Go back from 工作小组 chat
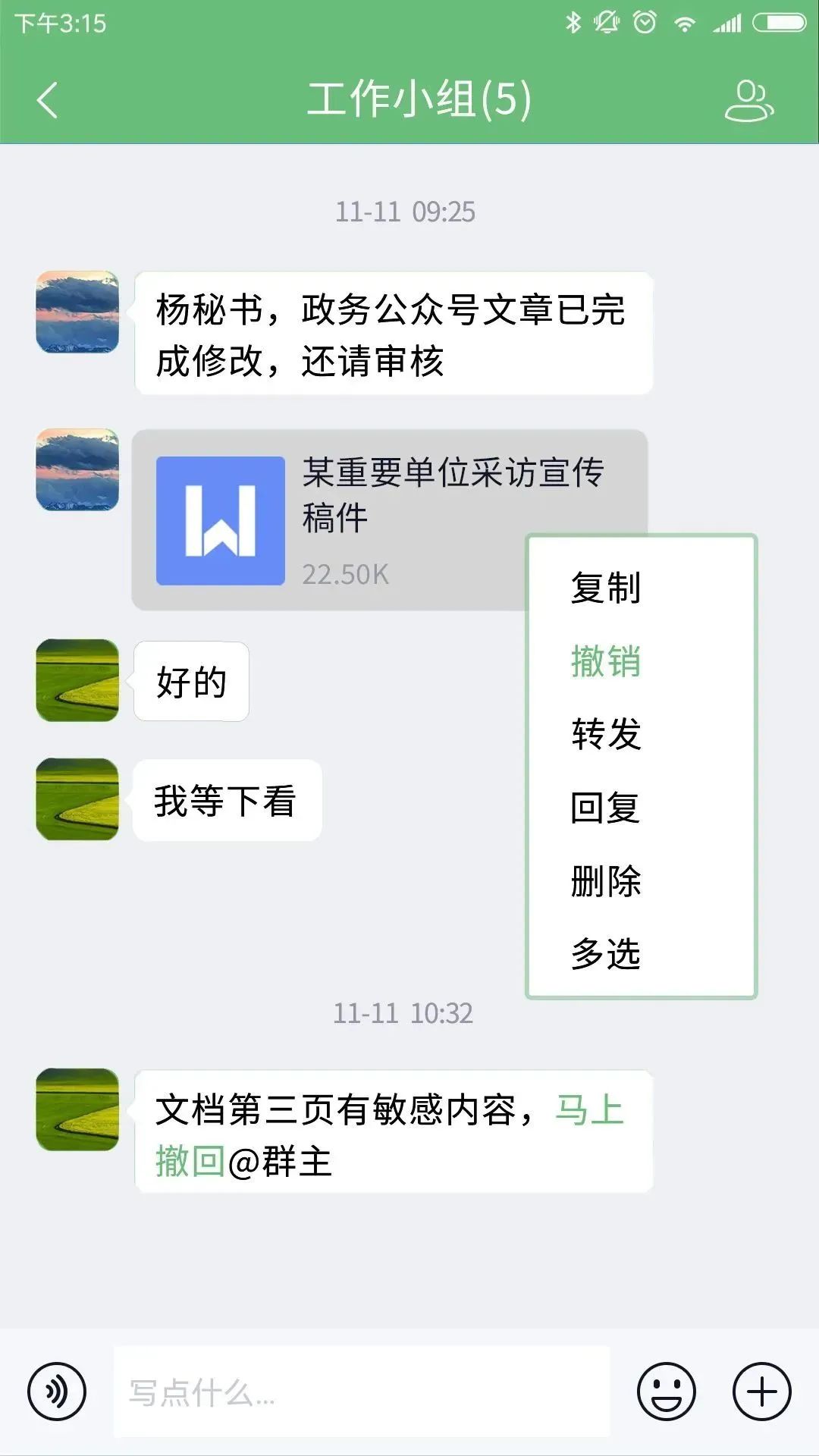Screen dimensions: 819x1456 pos(47,100)
